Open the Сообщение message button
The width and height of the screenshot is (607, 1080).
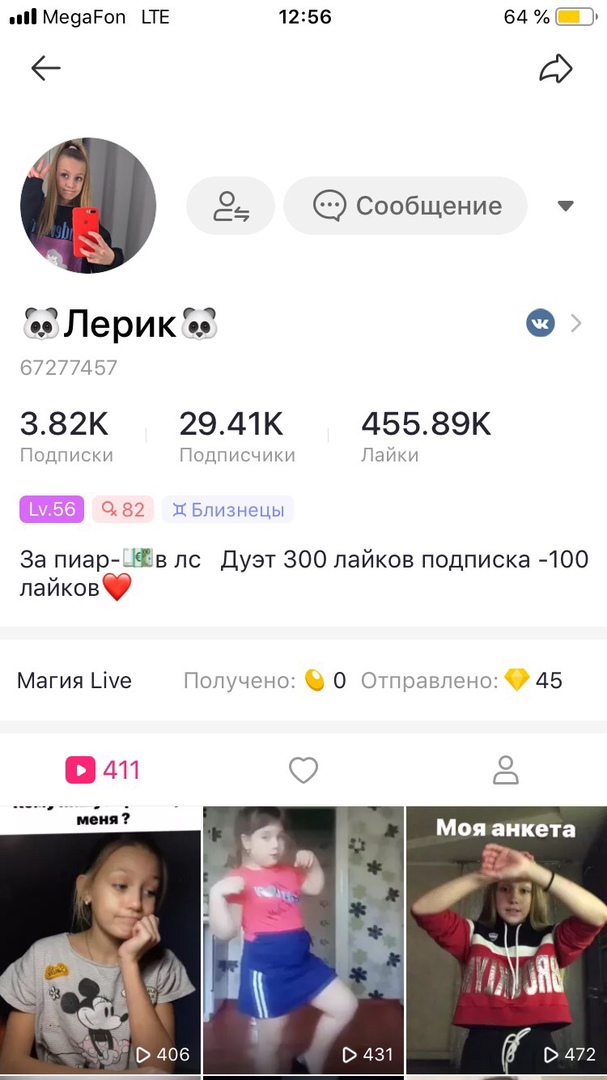click(405, 206)
